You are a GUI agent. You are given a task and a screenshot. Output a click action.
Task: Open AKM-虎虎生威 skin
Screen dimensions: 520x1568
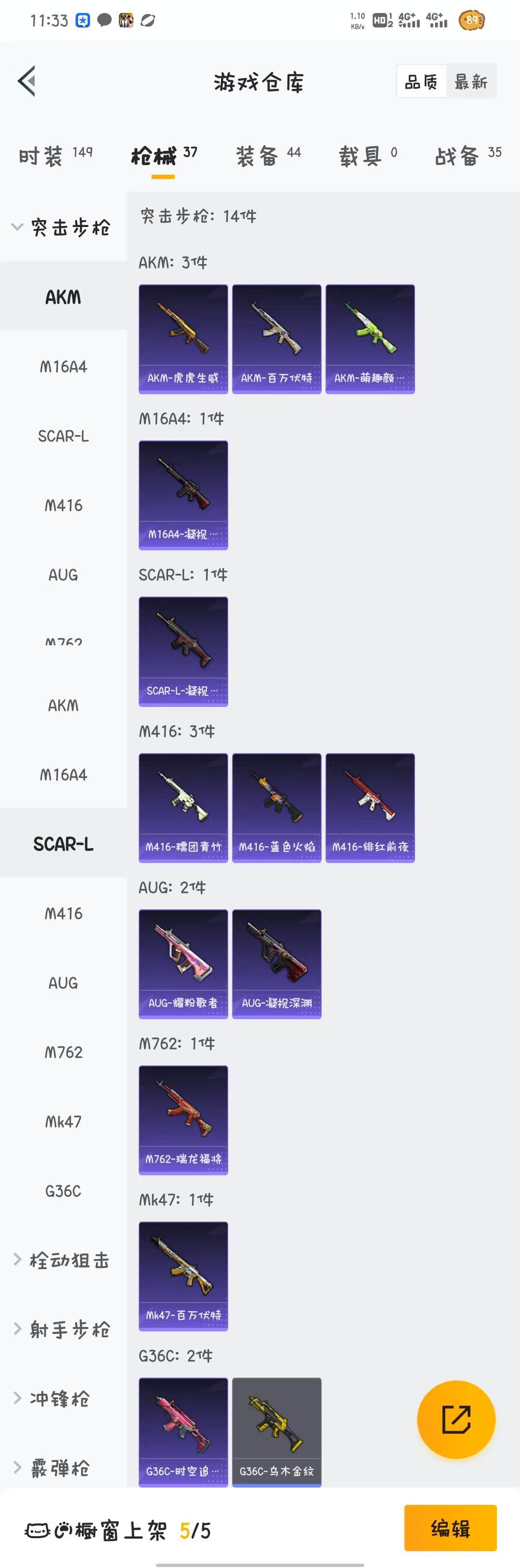pos(183,338)
